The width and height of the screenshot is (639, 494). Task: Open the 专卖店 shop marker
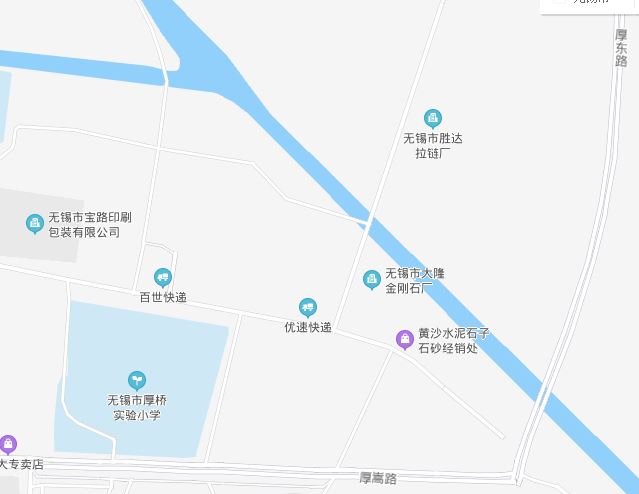tap(8, 444)
